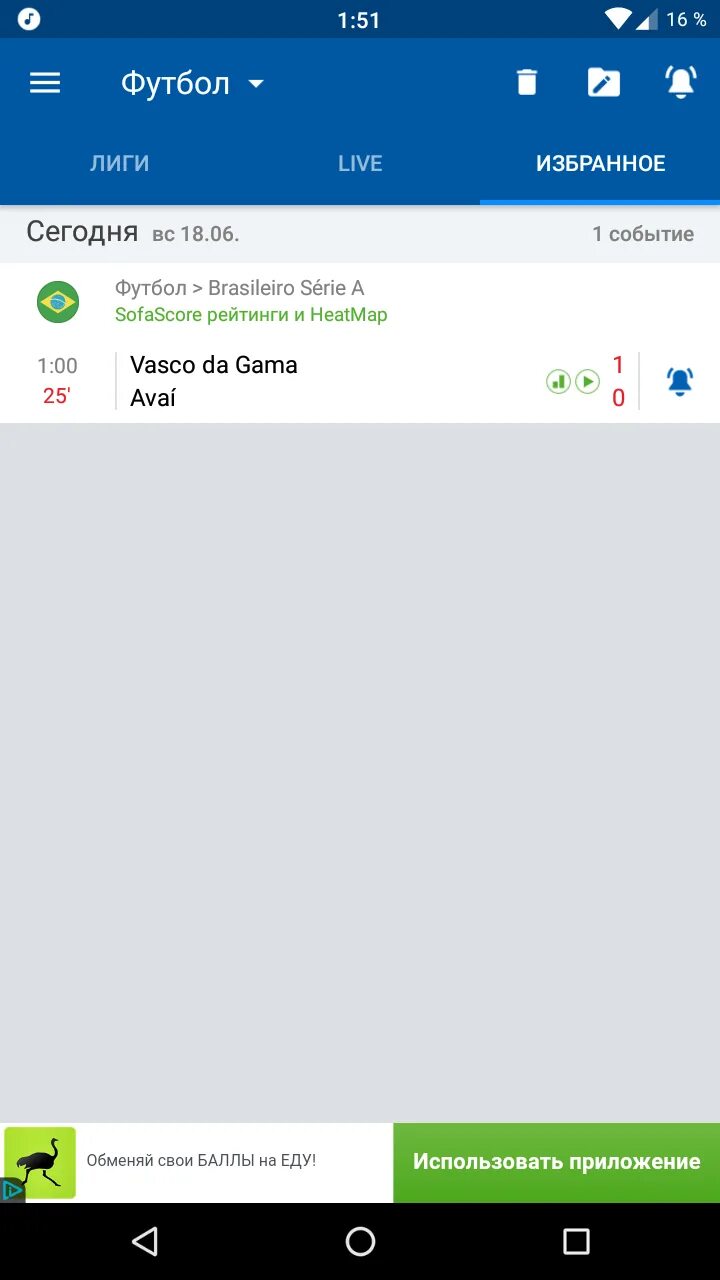
Task: Open the edit favorites icon
Action: 604,83
